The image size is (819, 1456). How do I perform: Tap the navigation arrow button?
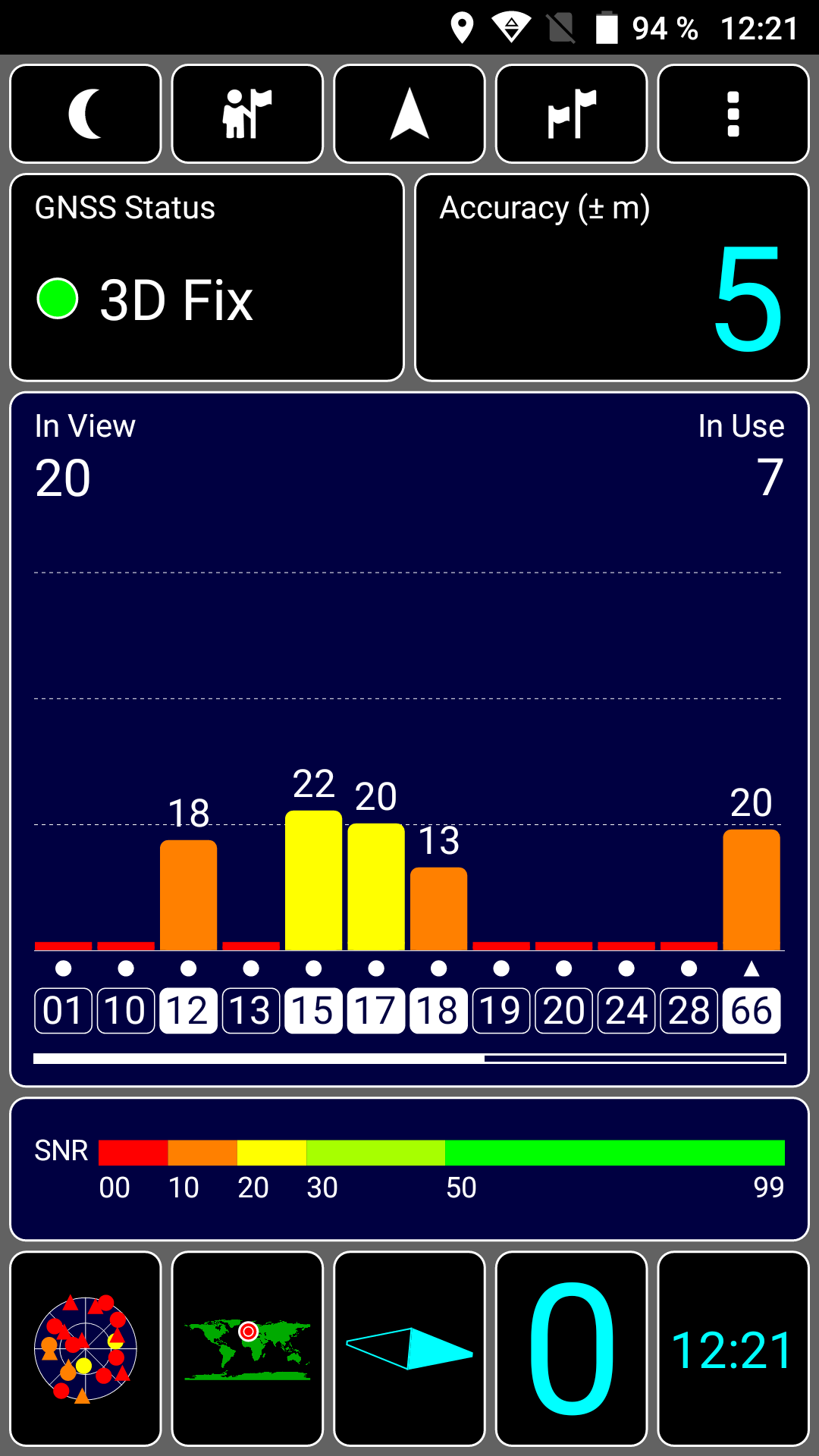click(409, 114)
